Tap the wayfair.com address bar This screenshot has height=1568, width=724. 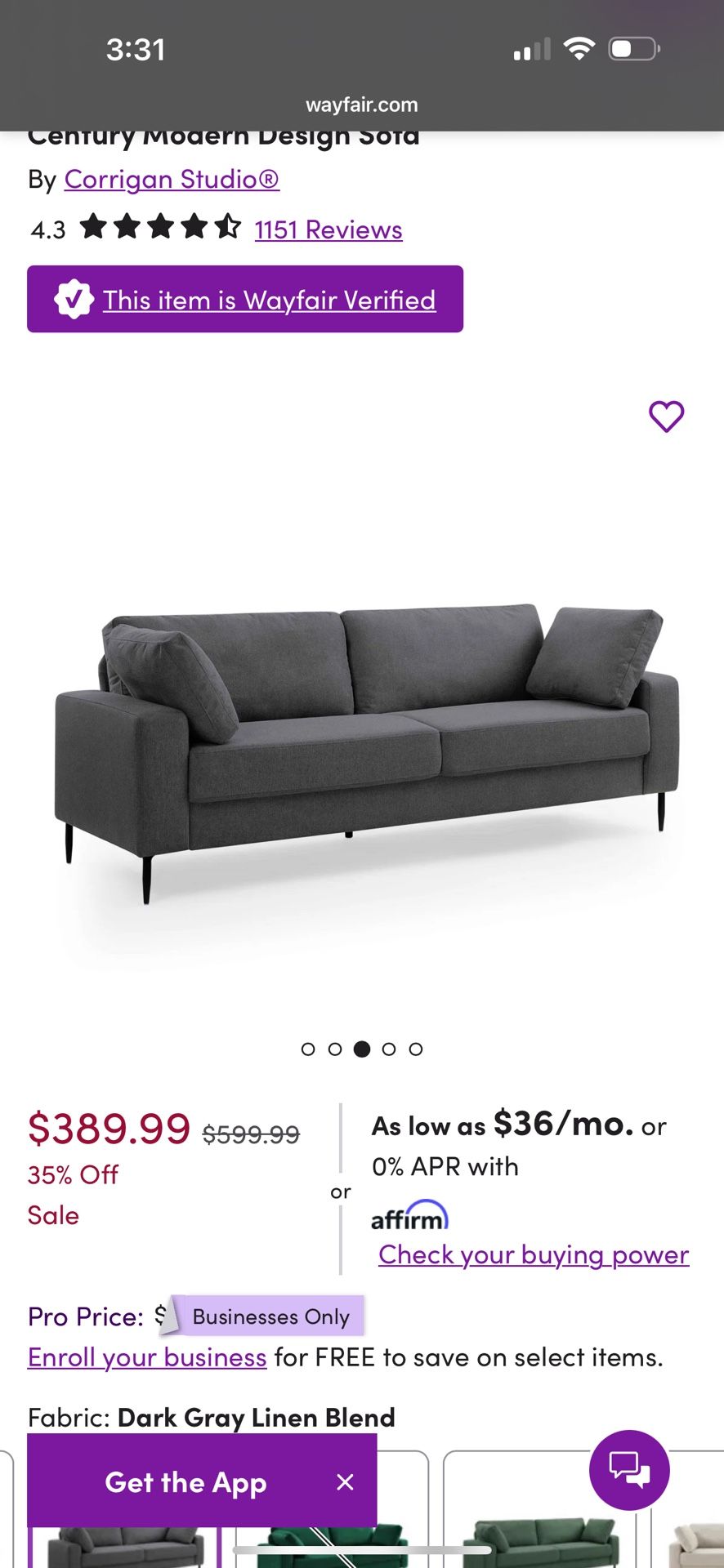coord(362,104)
